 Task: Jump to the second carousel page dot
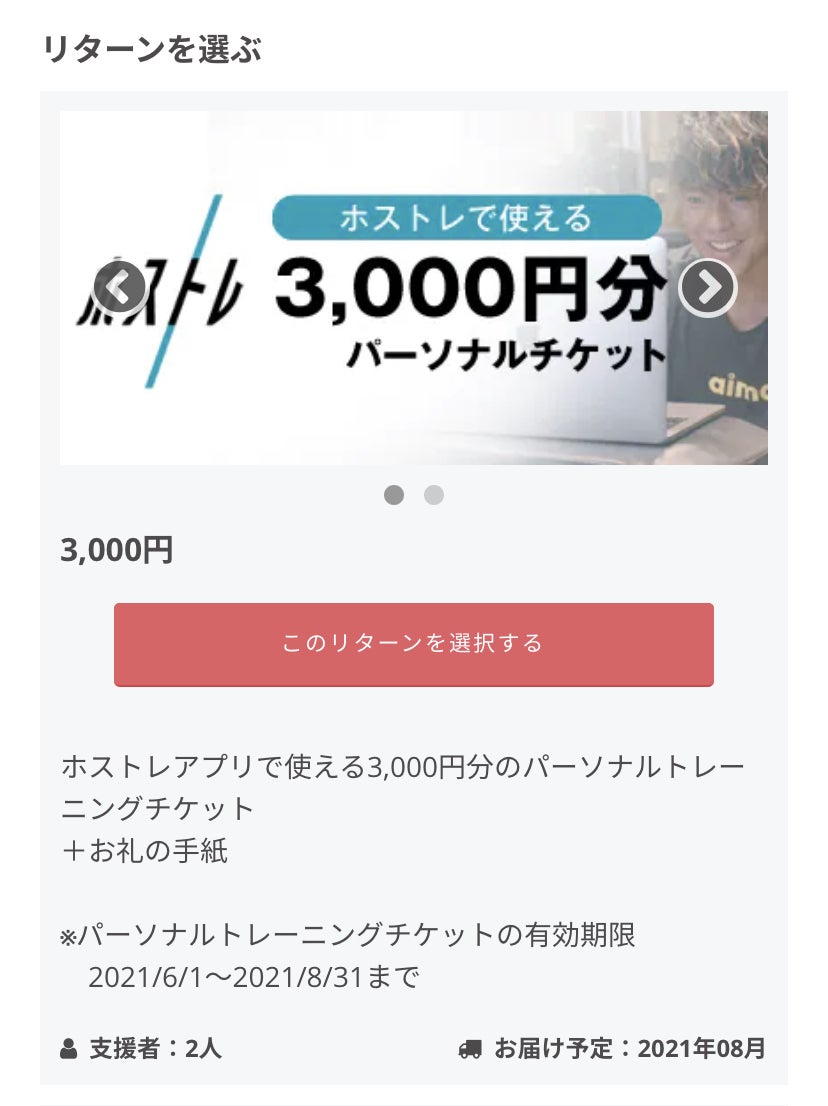click(x=433, y=495)
